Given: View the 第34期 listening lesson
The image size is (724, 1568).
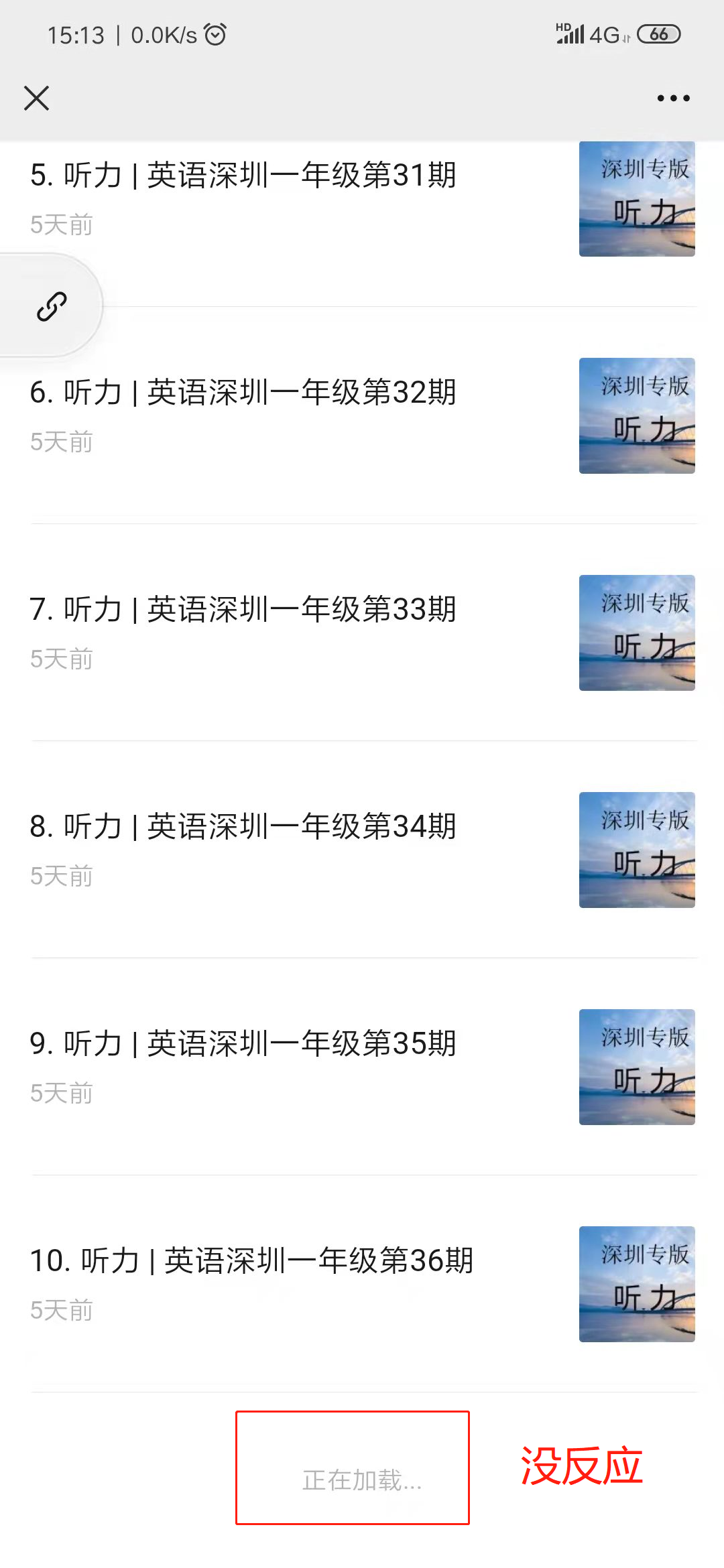Looking at the screenshot, I should (243, 827).
